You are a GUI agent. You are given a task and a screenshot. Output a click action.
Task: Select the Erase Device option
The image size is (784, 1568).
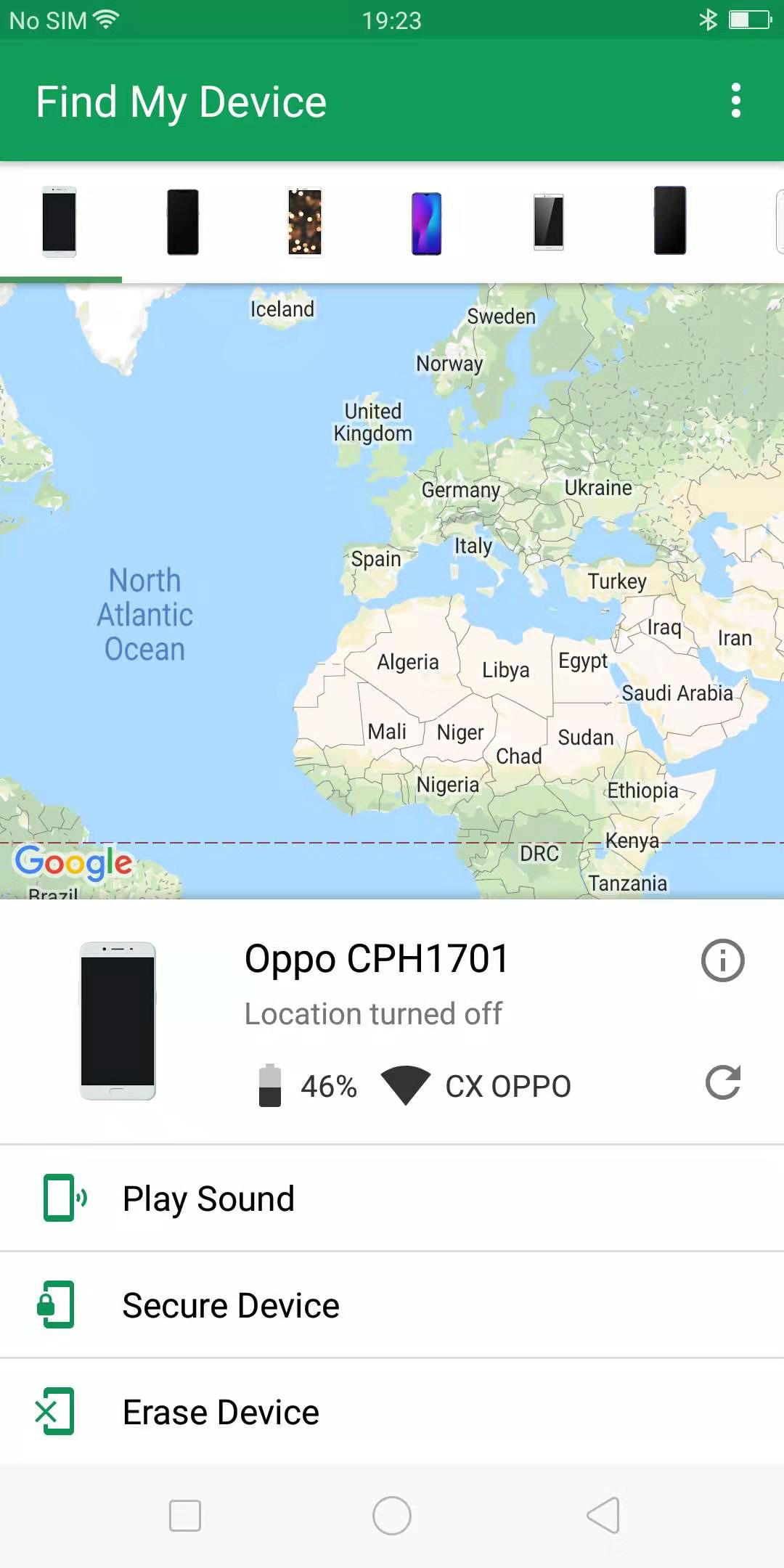click(392, 1411)
